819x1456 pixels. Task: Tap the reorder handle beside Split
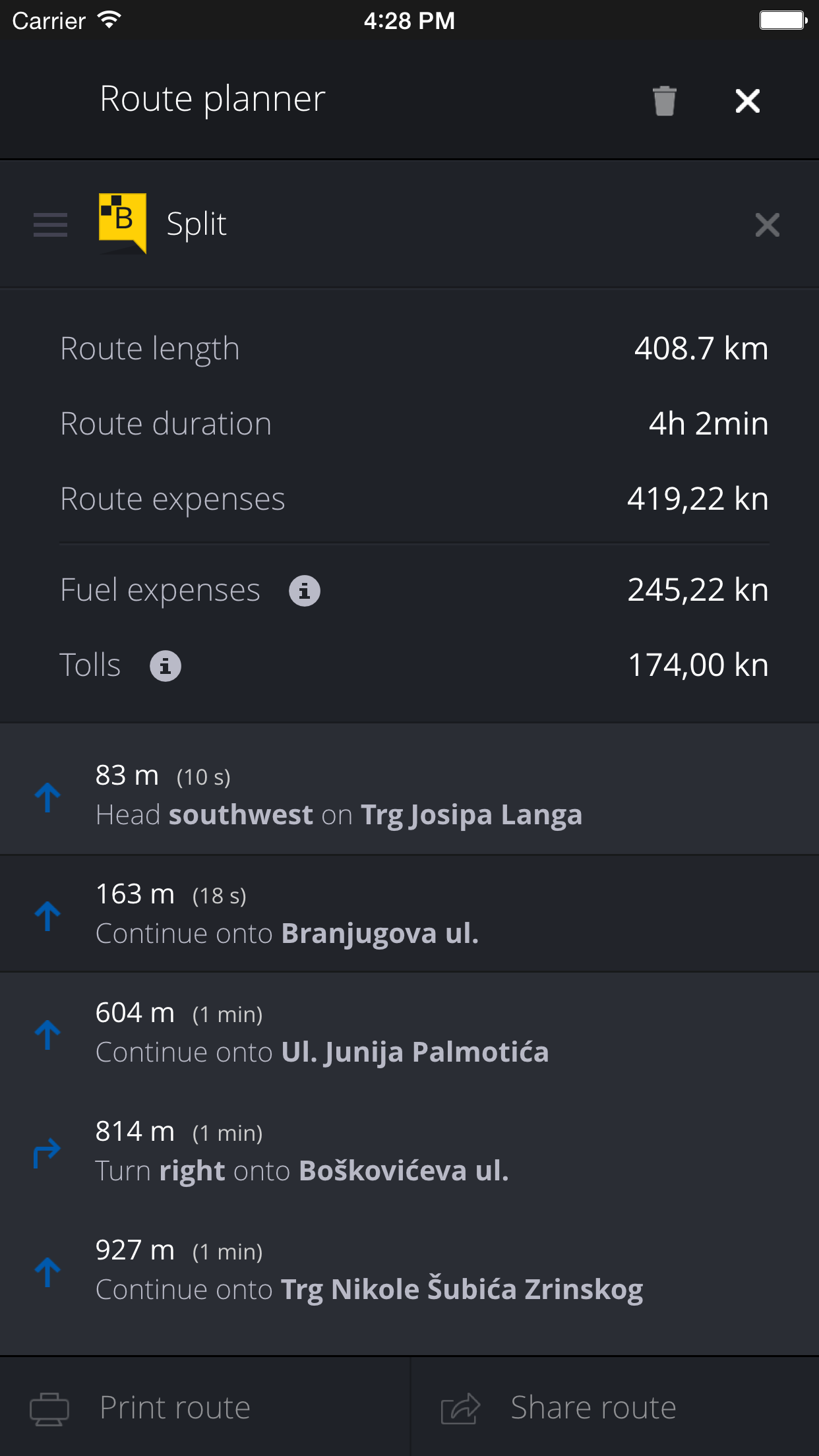(51, 225)
